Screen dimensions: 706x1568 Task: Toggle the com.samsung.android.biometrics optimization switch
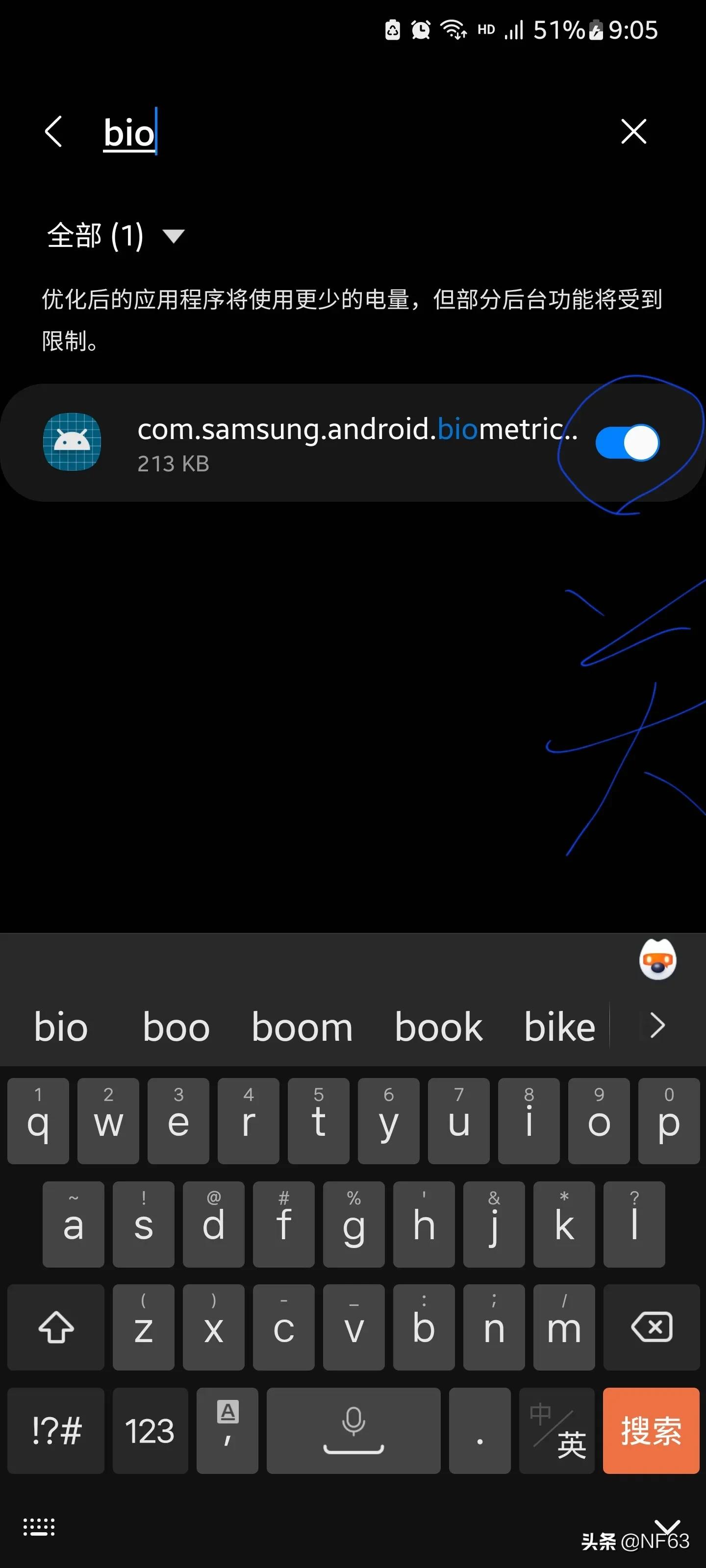tap(627, 442)
